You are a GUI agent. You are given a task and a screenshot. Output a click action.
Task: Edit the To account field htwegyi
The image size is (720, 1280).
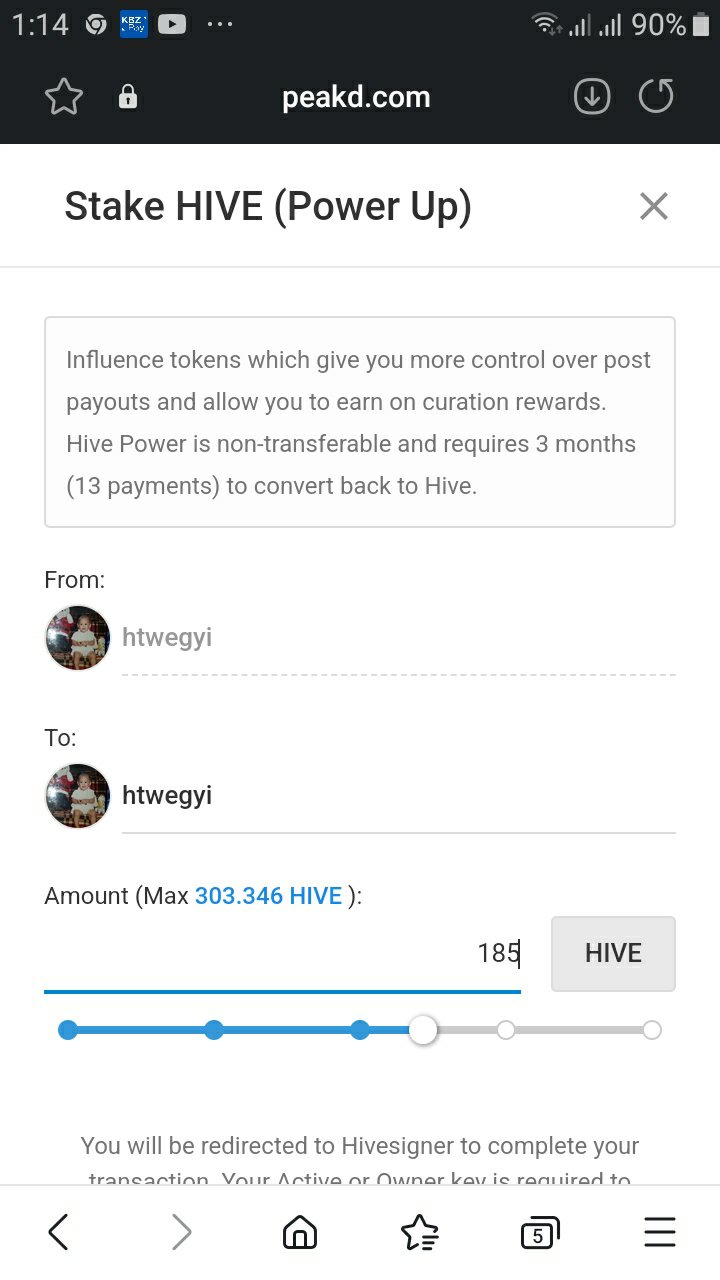tap(398, 796)
